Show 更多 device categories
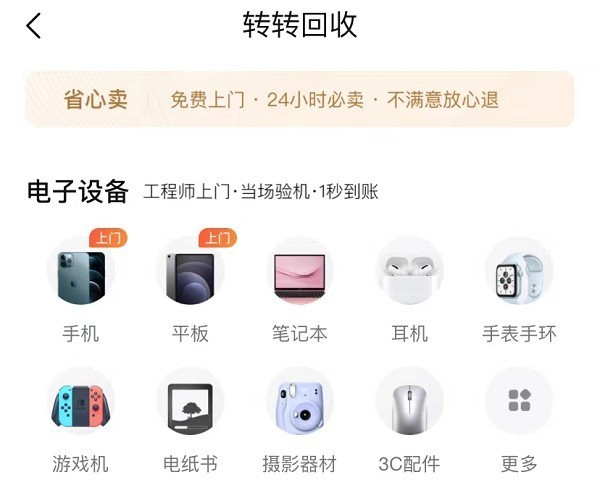600x498 pixels. click(519, 402)
